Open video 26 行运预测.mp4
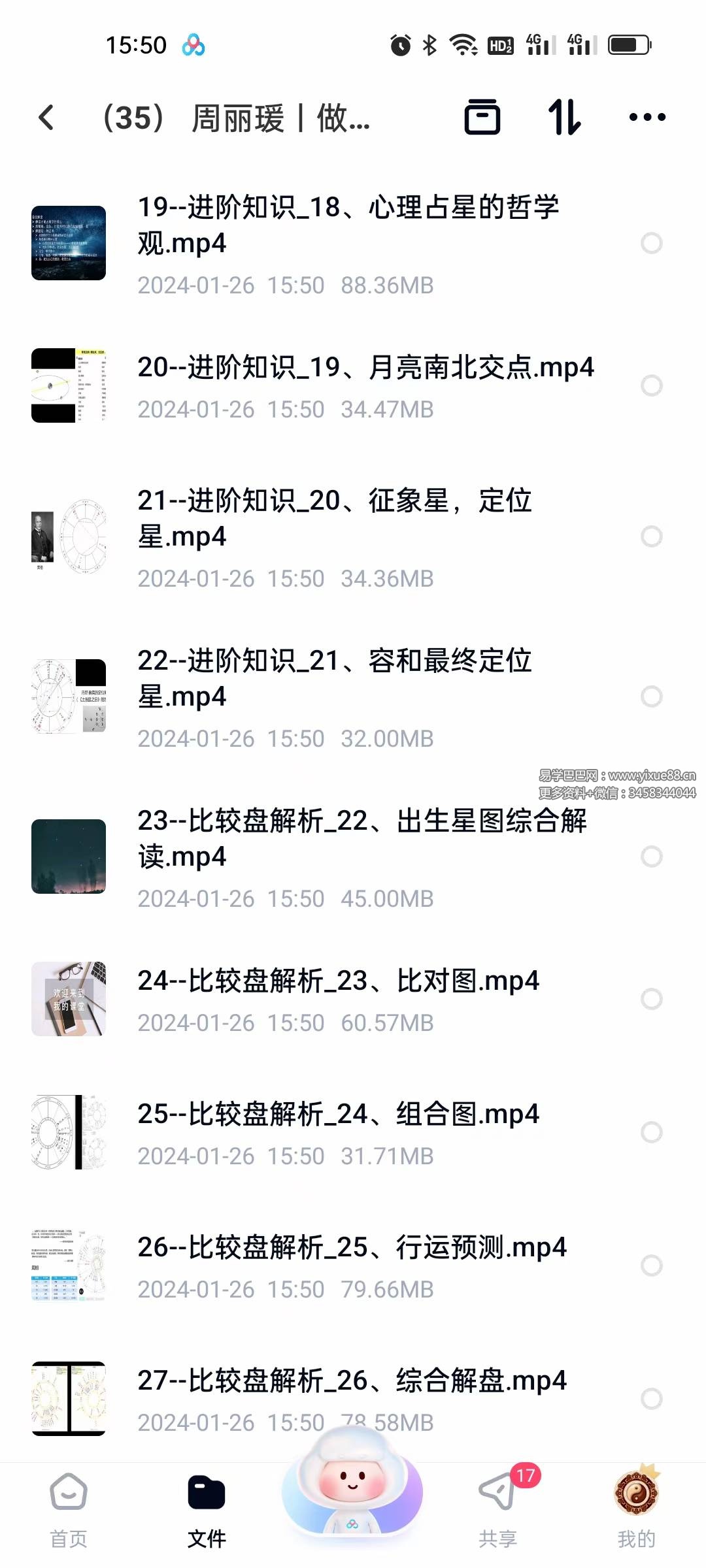The image size is (706, 1568). 350,1248
